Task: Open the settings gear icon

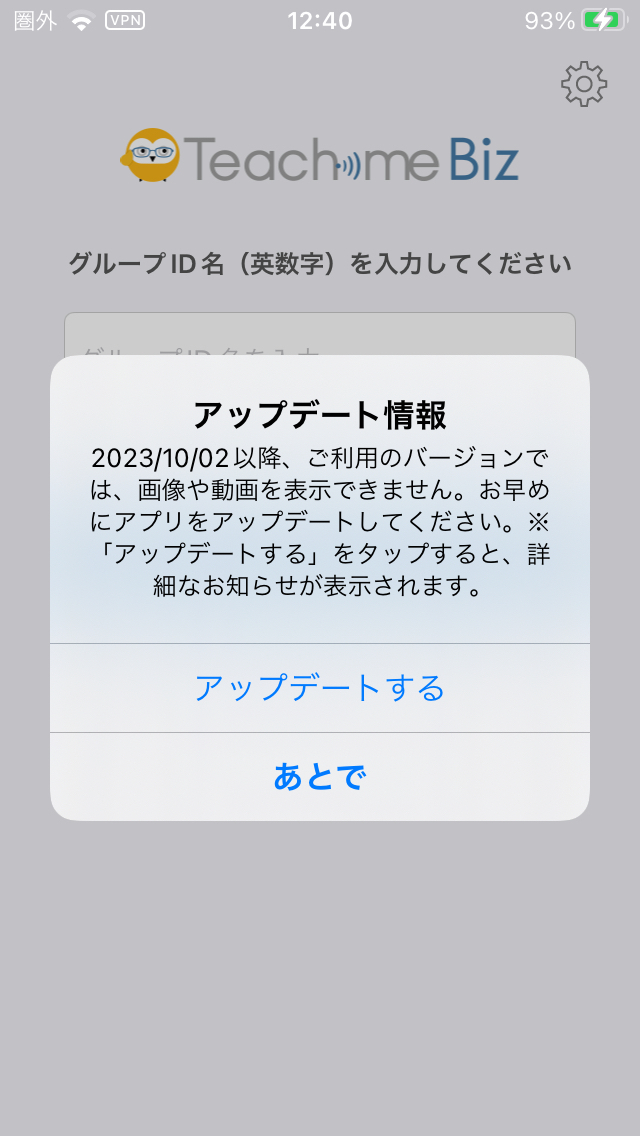Action: click(584, 84)
